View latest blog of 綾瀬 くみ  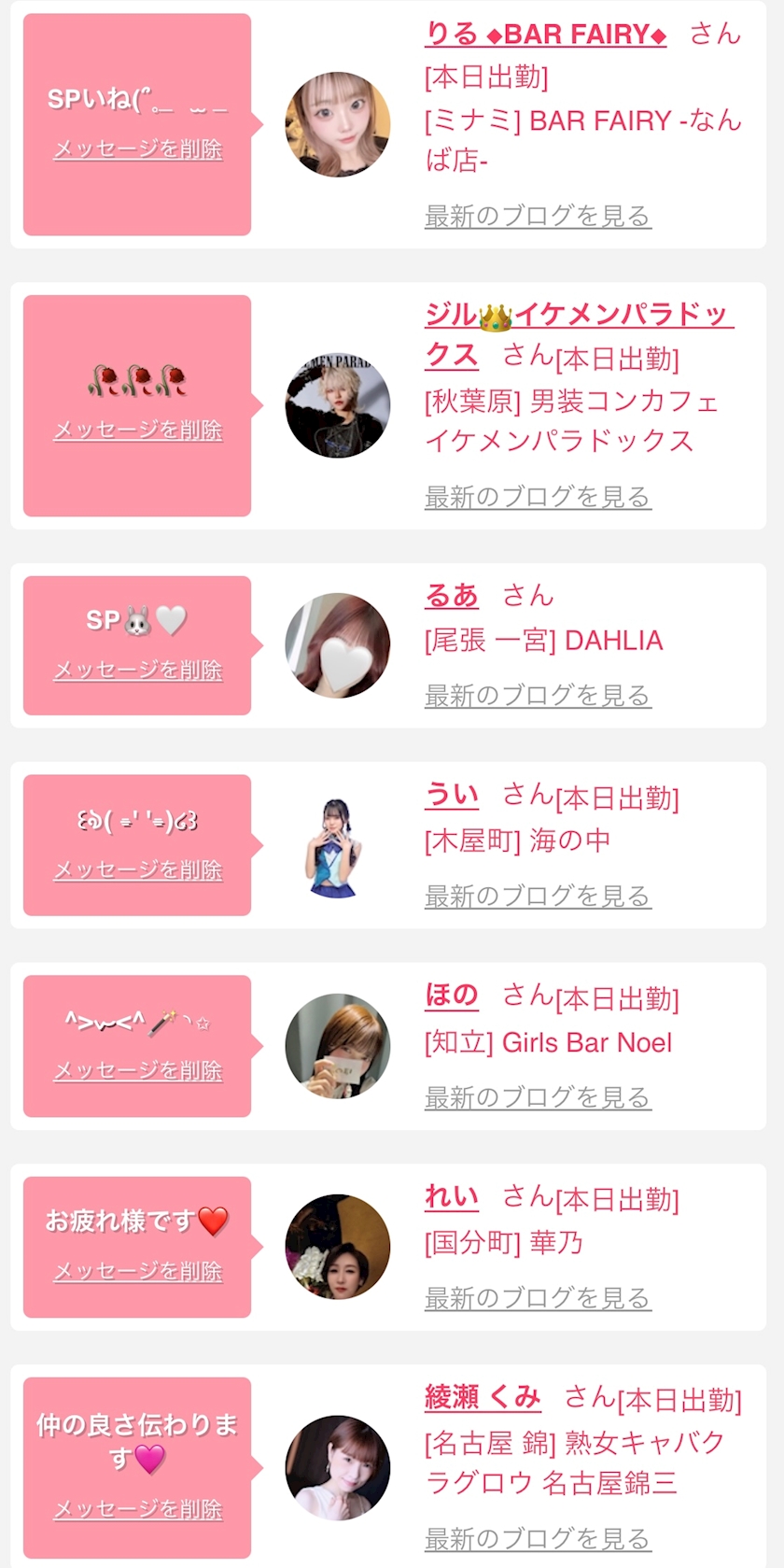(x=538, y=1539)
